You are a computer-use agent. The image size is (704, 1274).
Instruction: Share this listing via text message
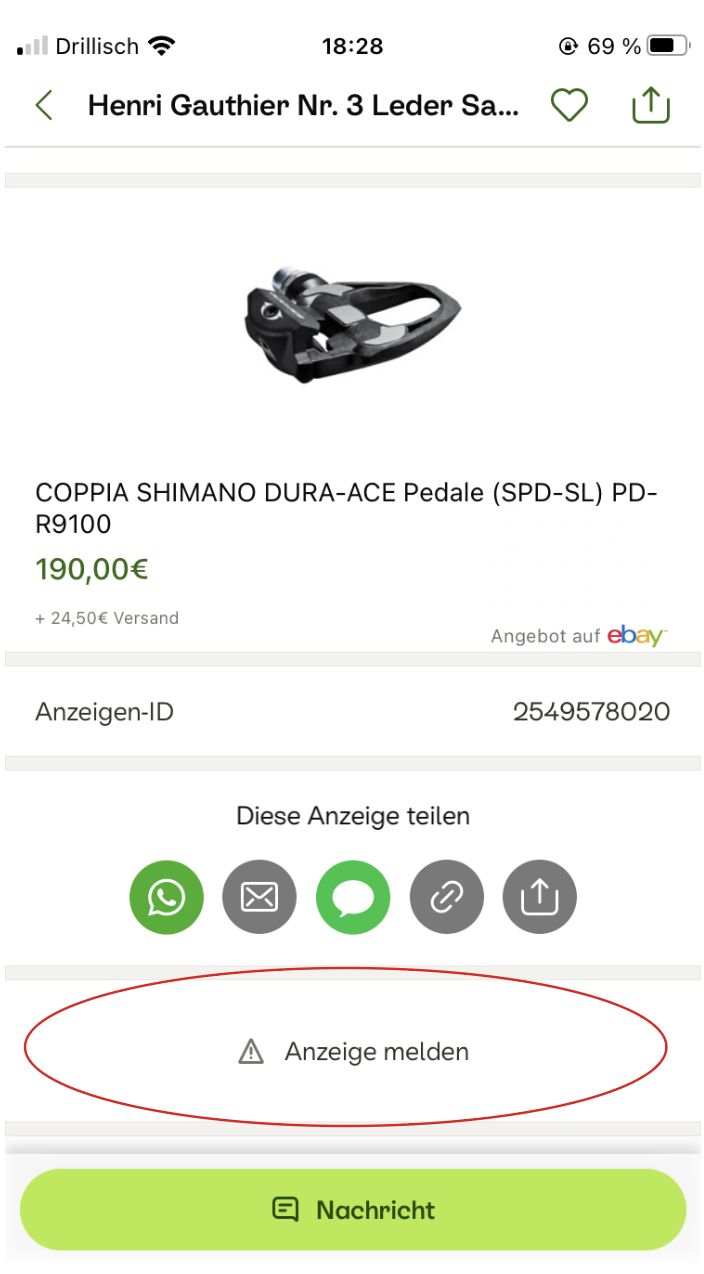coord(353,898)
